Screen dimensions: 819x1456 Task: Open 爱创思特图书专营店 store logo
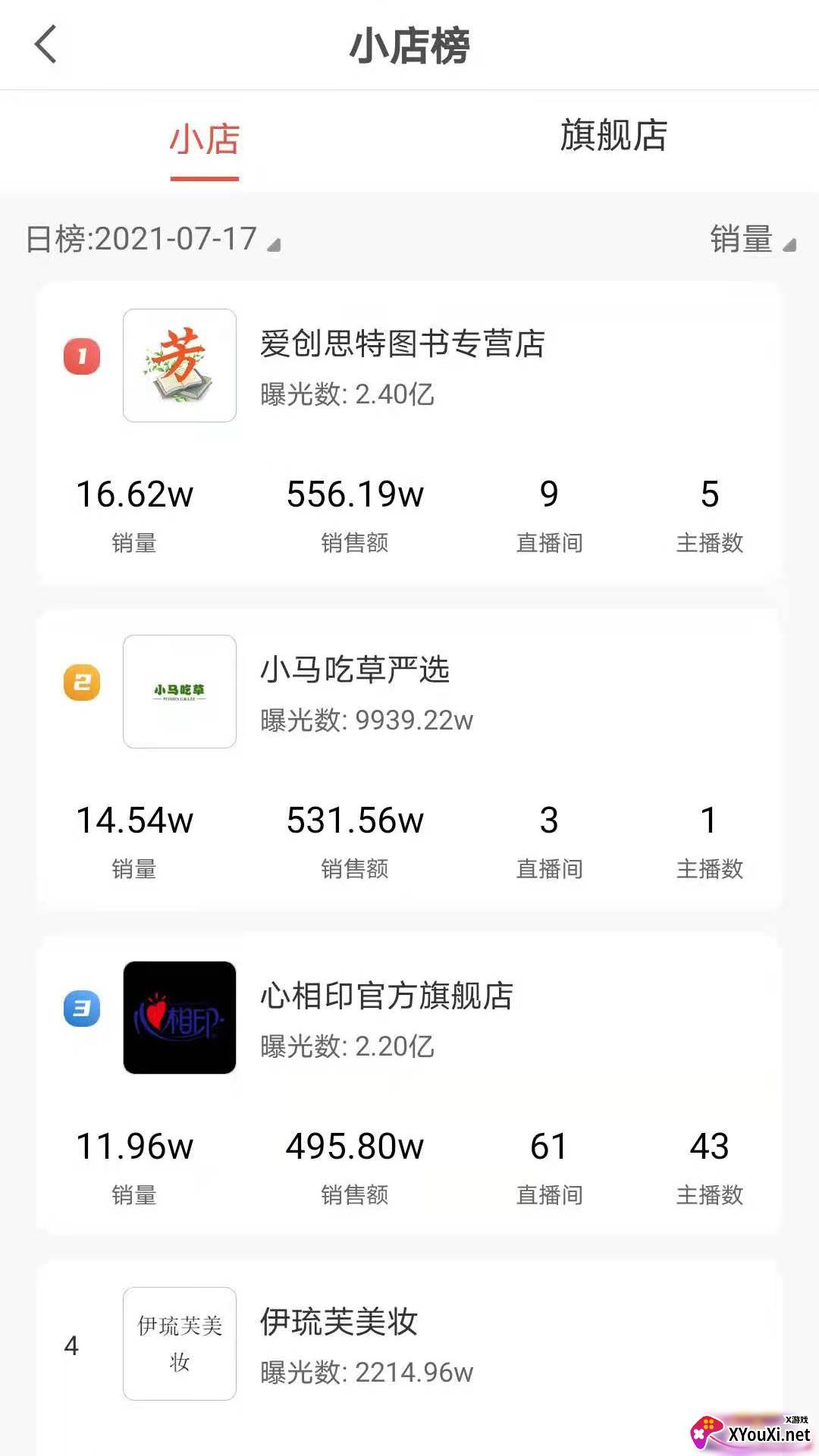point(179,365)
